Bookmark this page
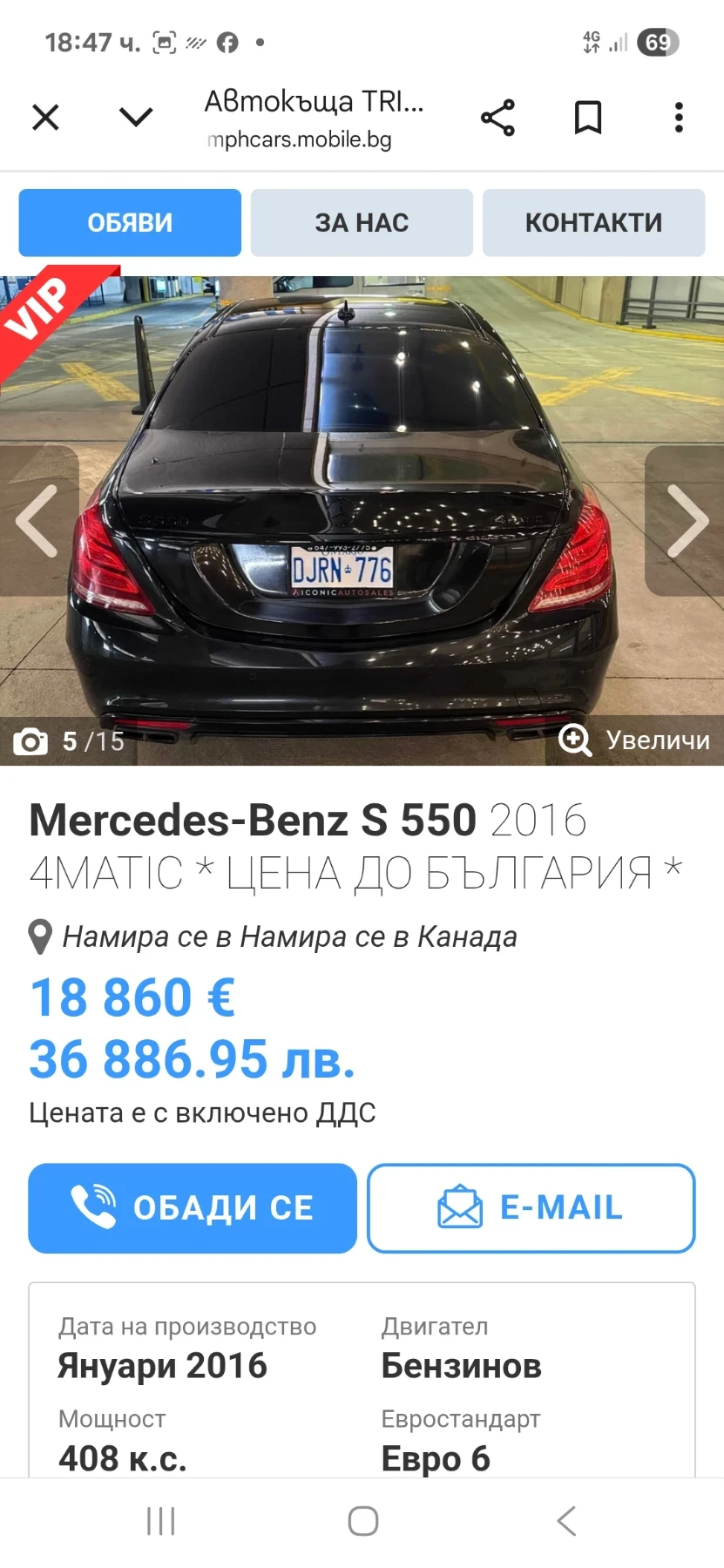 pyautogui.click(x=588, y=118)
